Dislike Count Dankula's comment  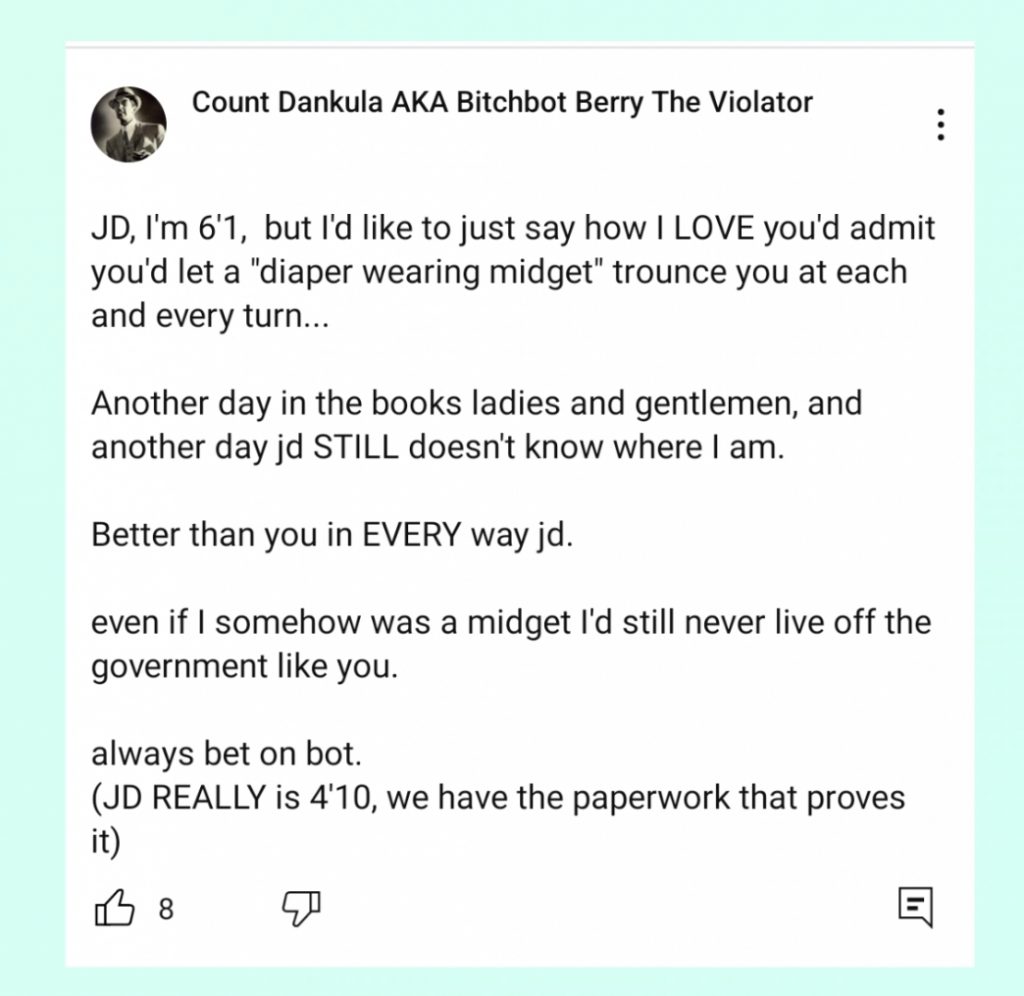coord(300,909)
